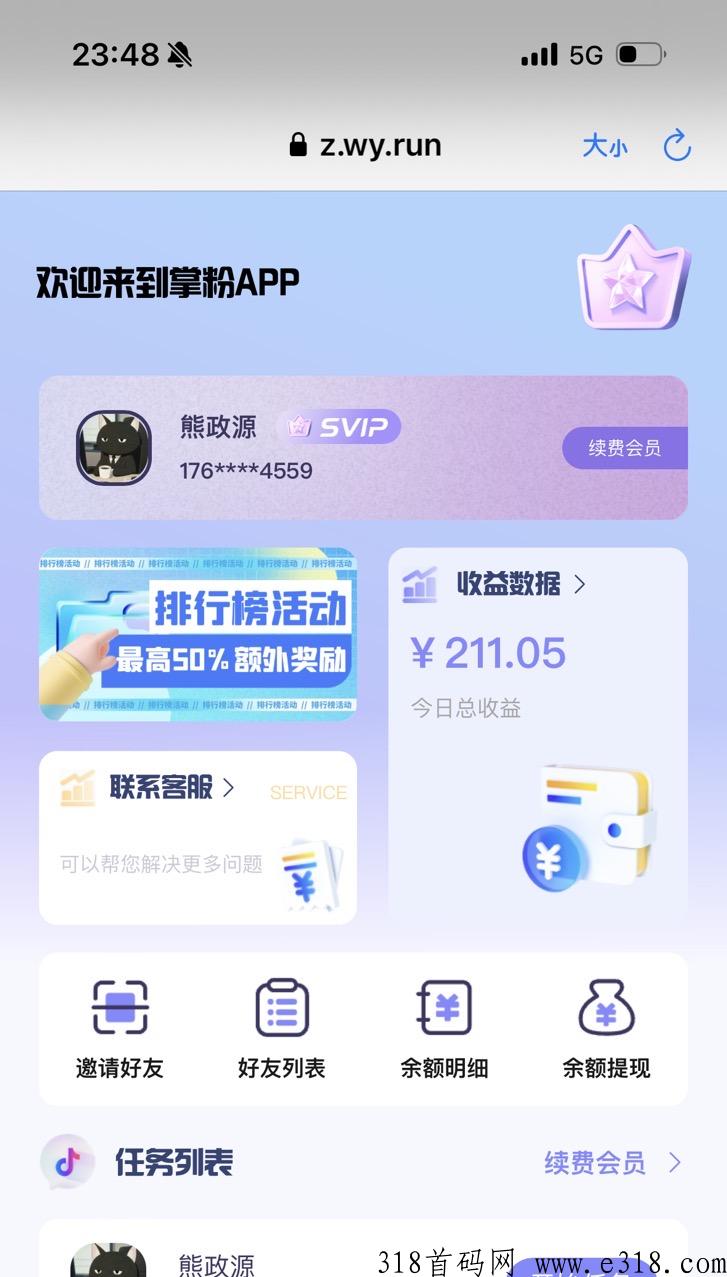Tap the 续费会员 link beside 任务列表
The height and width of the screenshot is (1277, 727).
coord(611,1163)
